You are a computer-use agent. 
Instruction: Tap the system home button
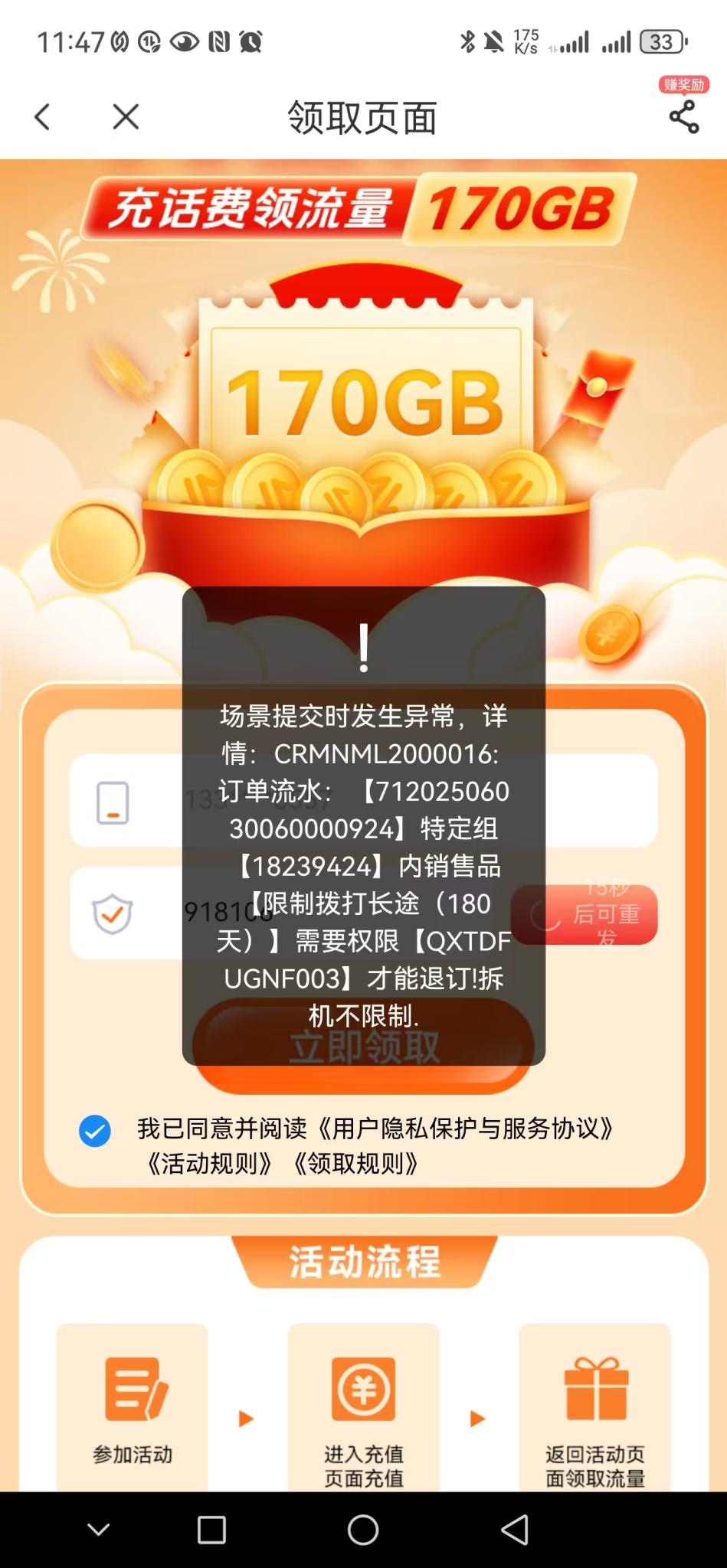pos(363,1530)
